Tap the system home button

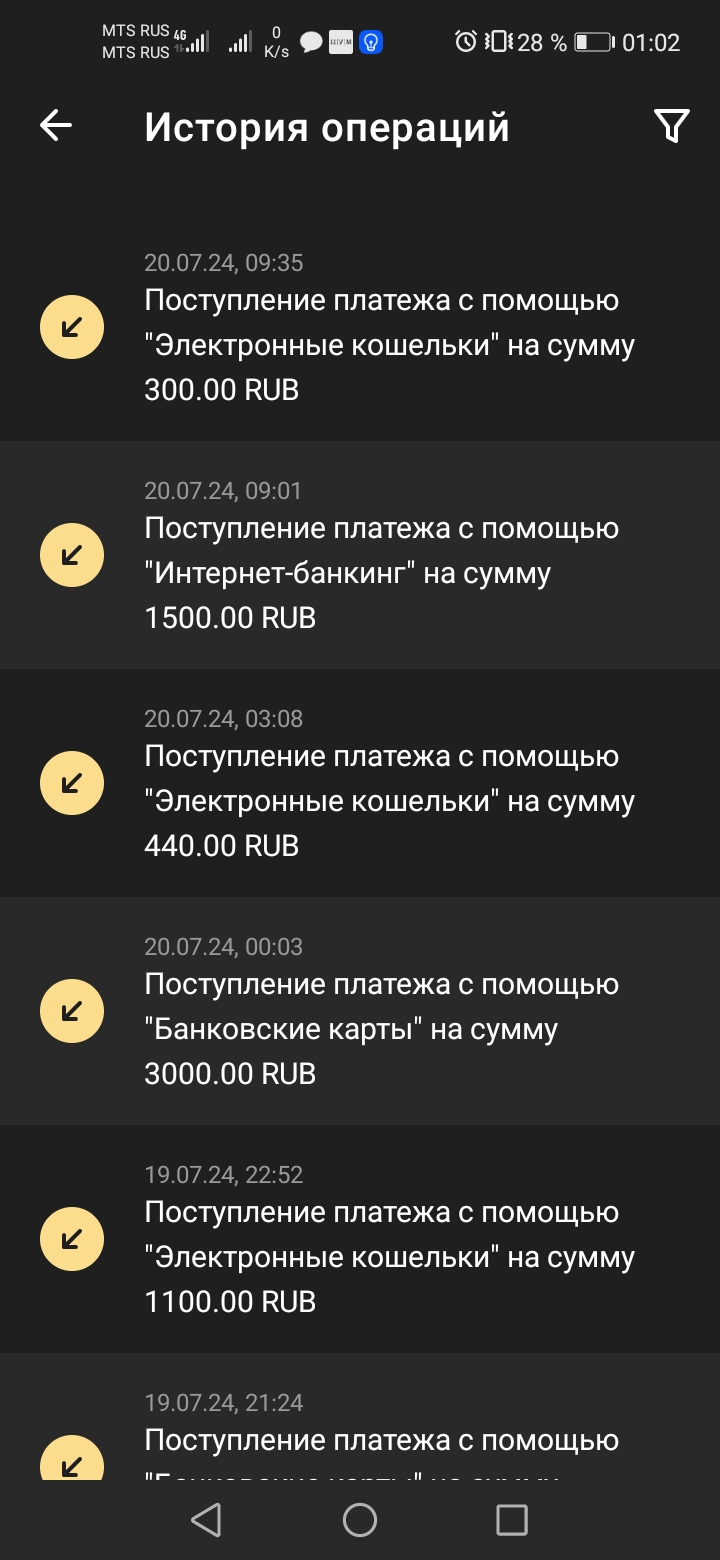360,1520
